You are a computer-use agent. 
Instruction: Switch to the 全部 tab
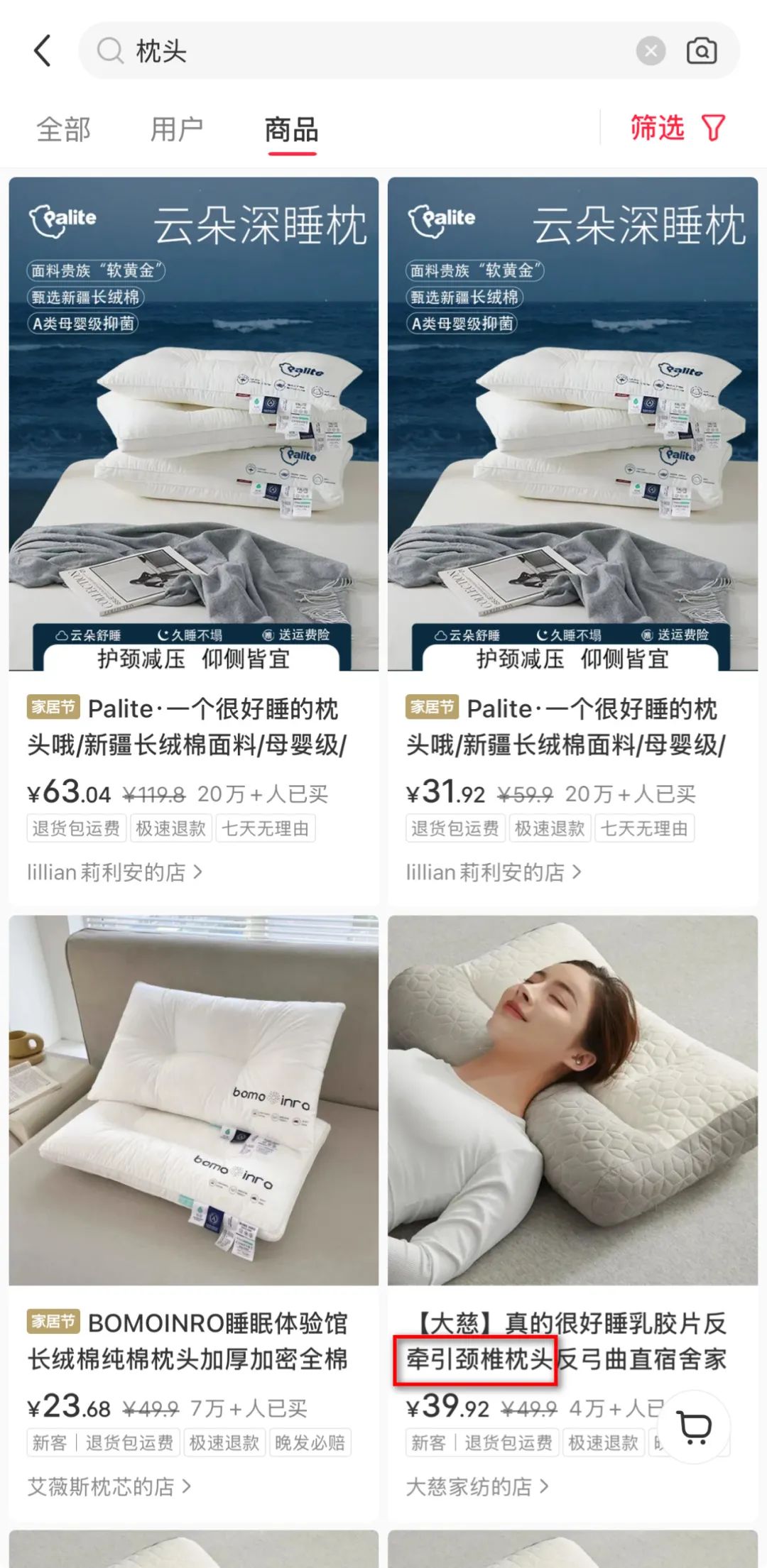click(63, 130)
